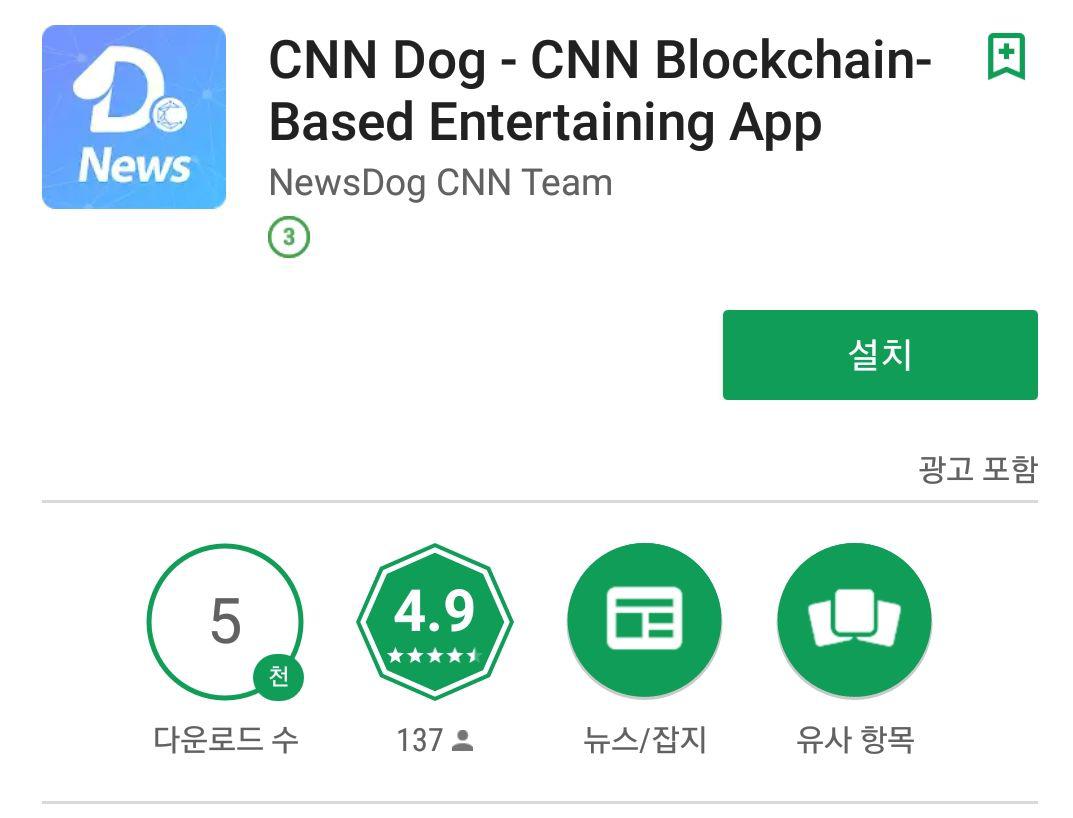View 유사 항목 similar apps
Image resolution: width=1073 pixels, height=818 pixels.
[854, 621]
